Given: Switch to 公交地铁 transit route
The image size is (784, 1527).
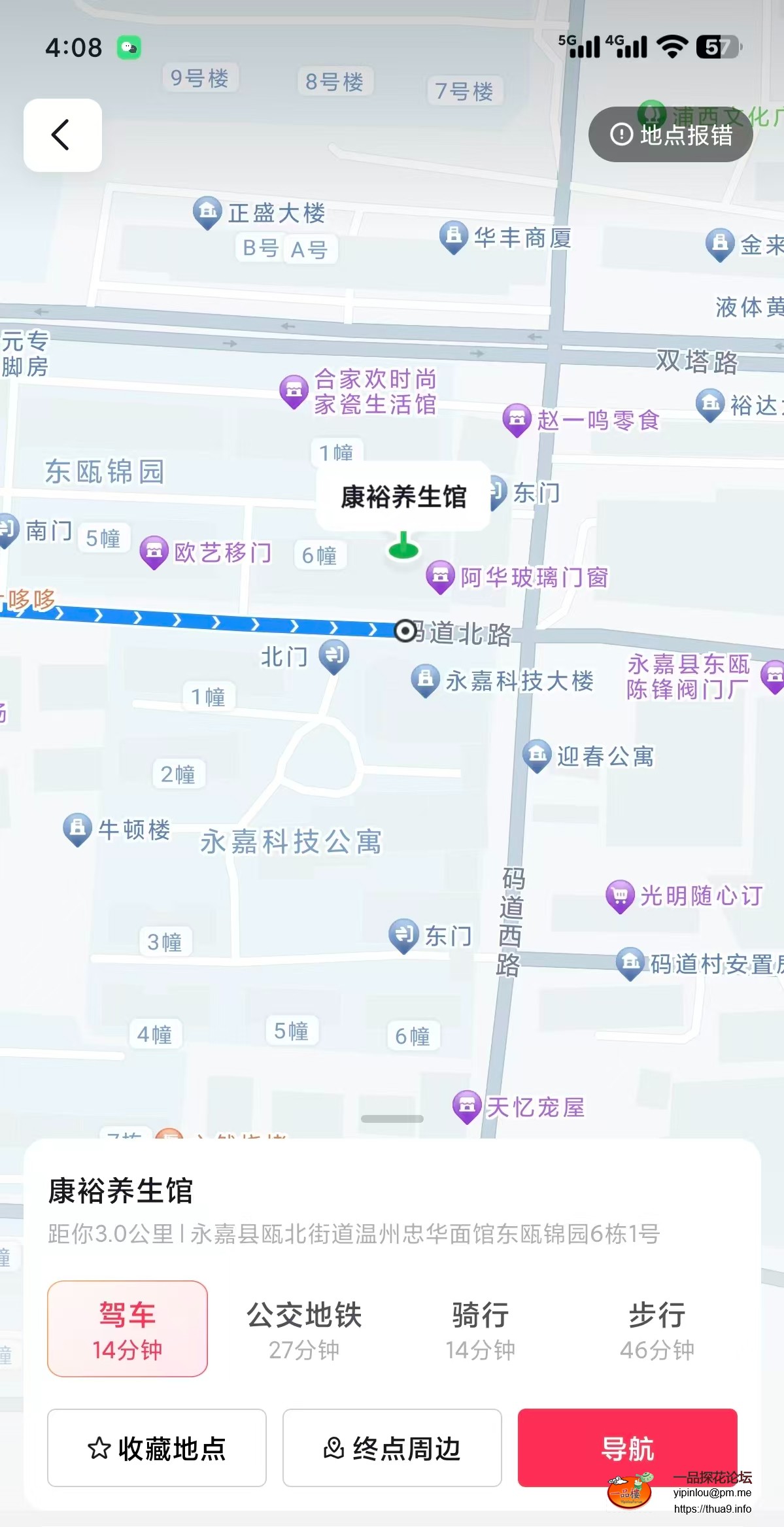Looking at the screenshot, I should pyautogui.click(x=304, y=1328).
